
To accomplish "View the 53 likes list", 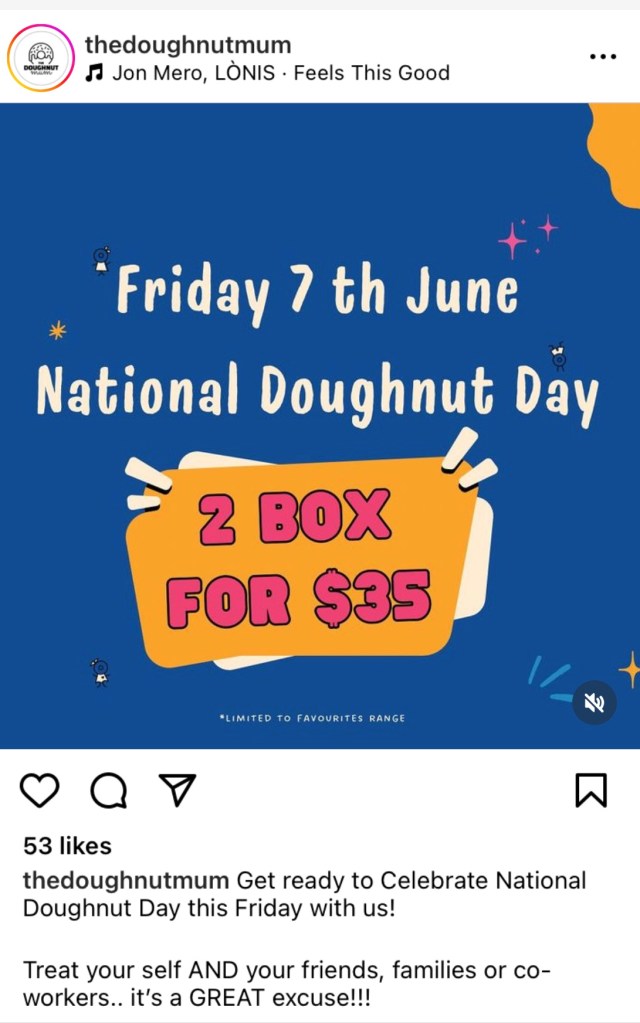I will (67, 846).
